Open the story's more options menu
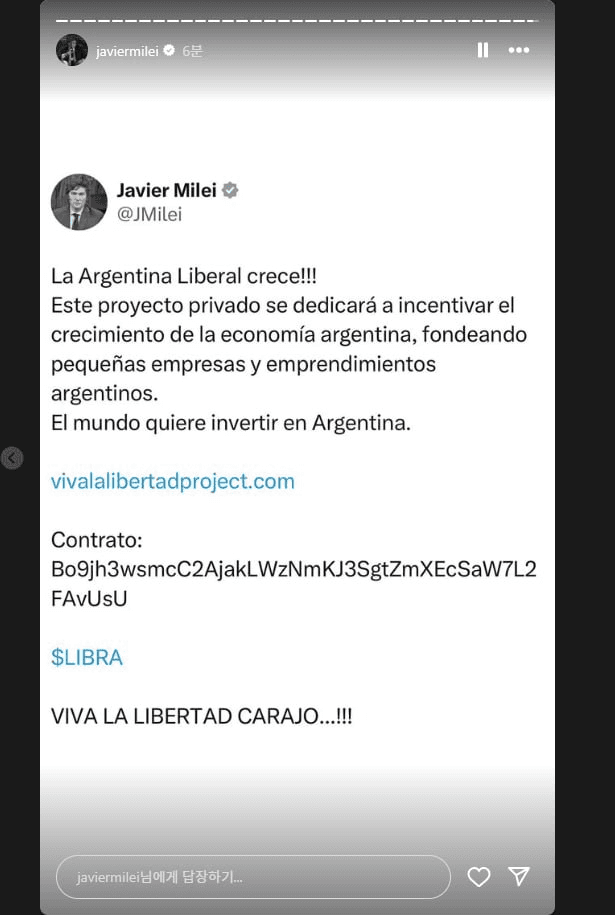The image size is (615, 915). click(518, 50)
